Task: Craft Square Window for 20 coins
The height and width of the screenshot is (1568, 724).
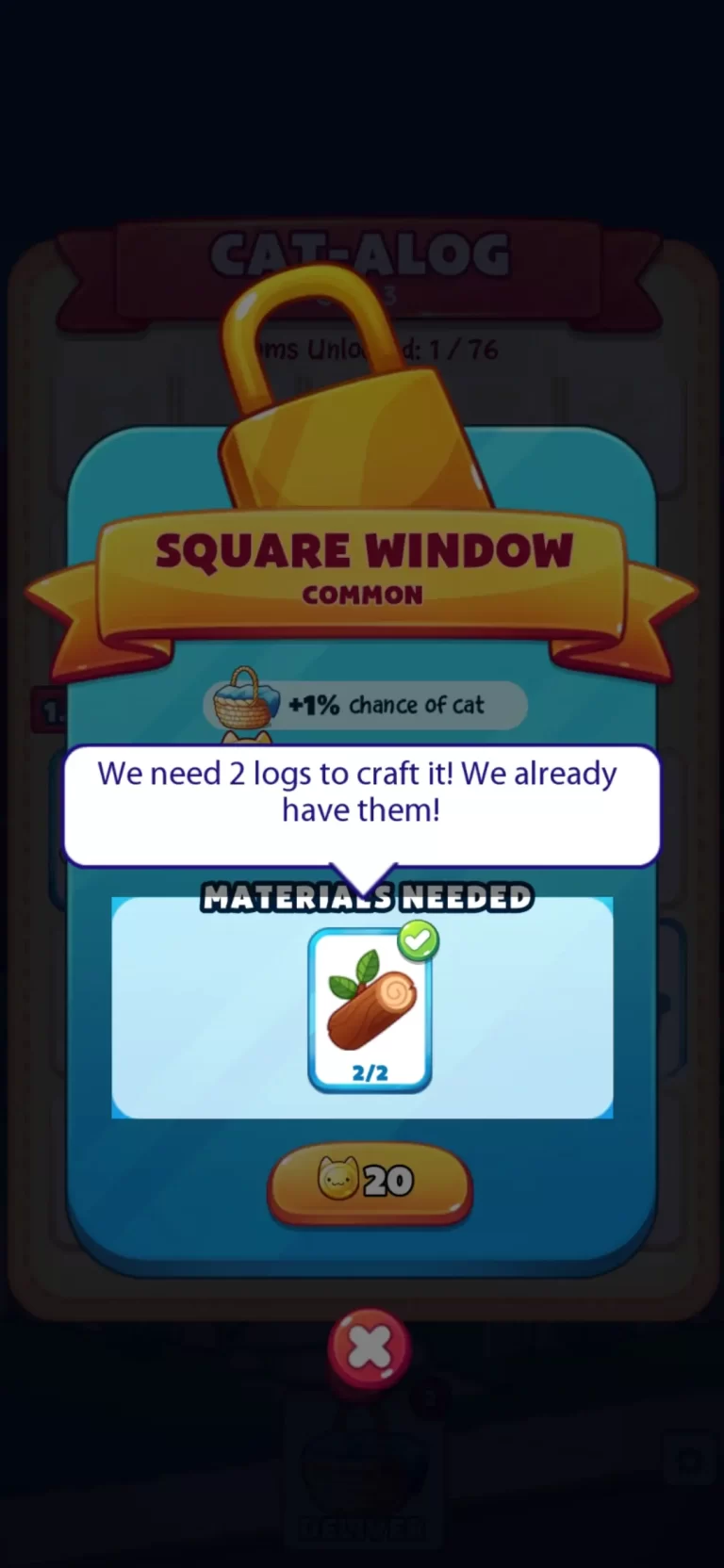Action: coord(370,1182)
